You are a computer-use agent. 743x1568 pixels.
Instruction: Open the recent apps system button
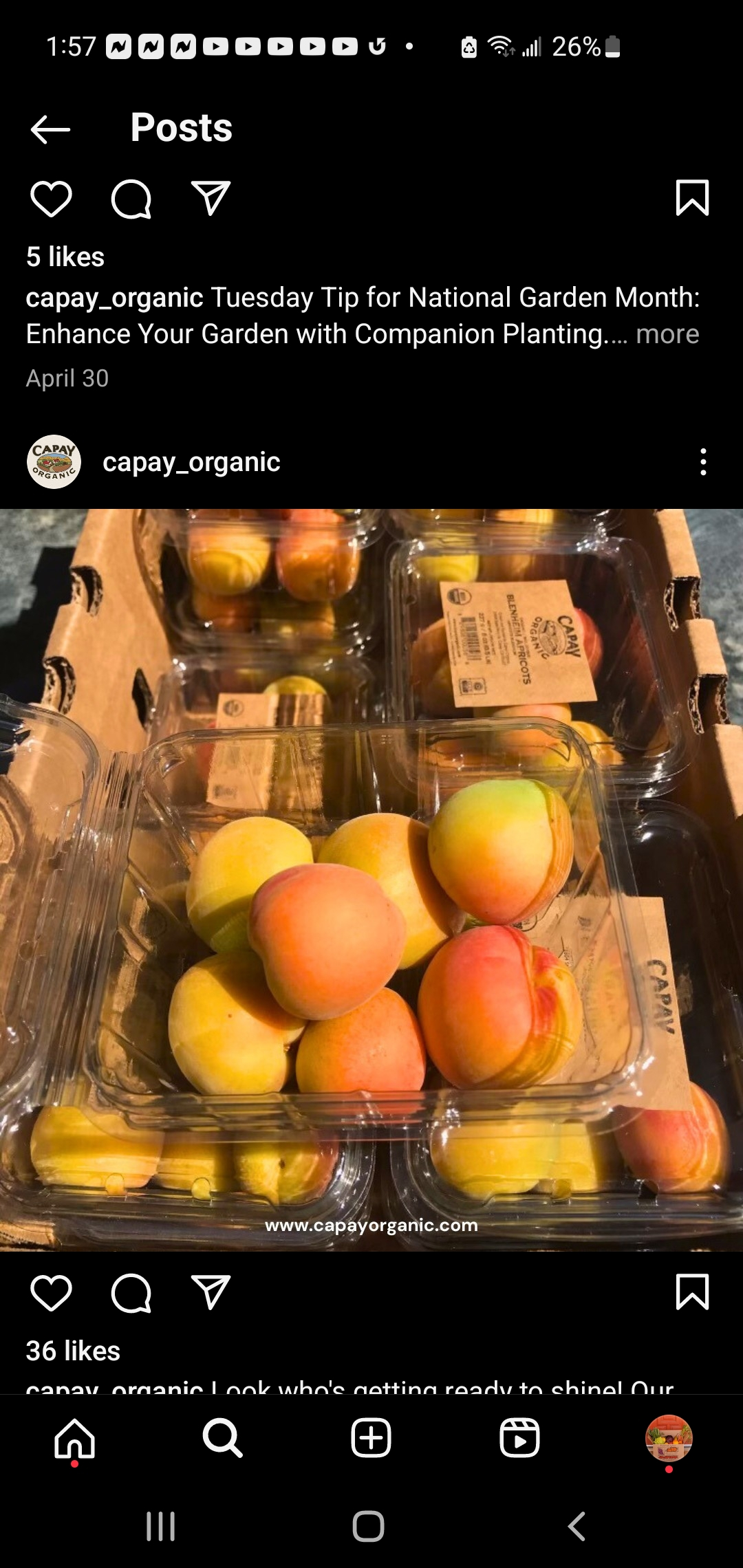click(161, 1527)
